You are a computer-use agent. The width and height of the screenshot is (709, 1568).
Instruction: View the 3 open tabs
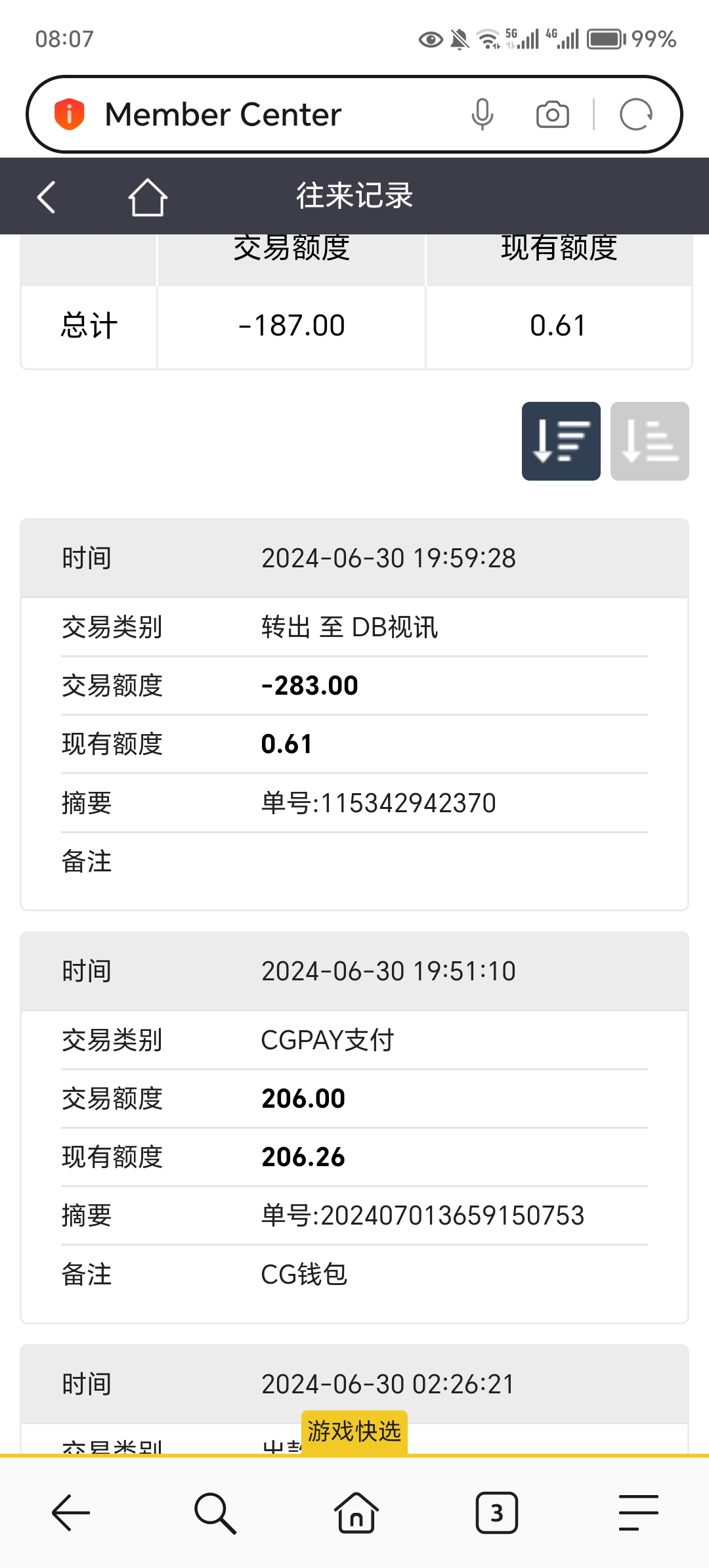(496, 1513)
